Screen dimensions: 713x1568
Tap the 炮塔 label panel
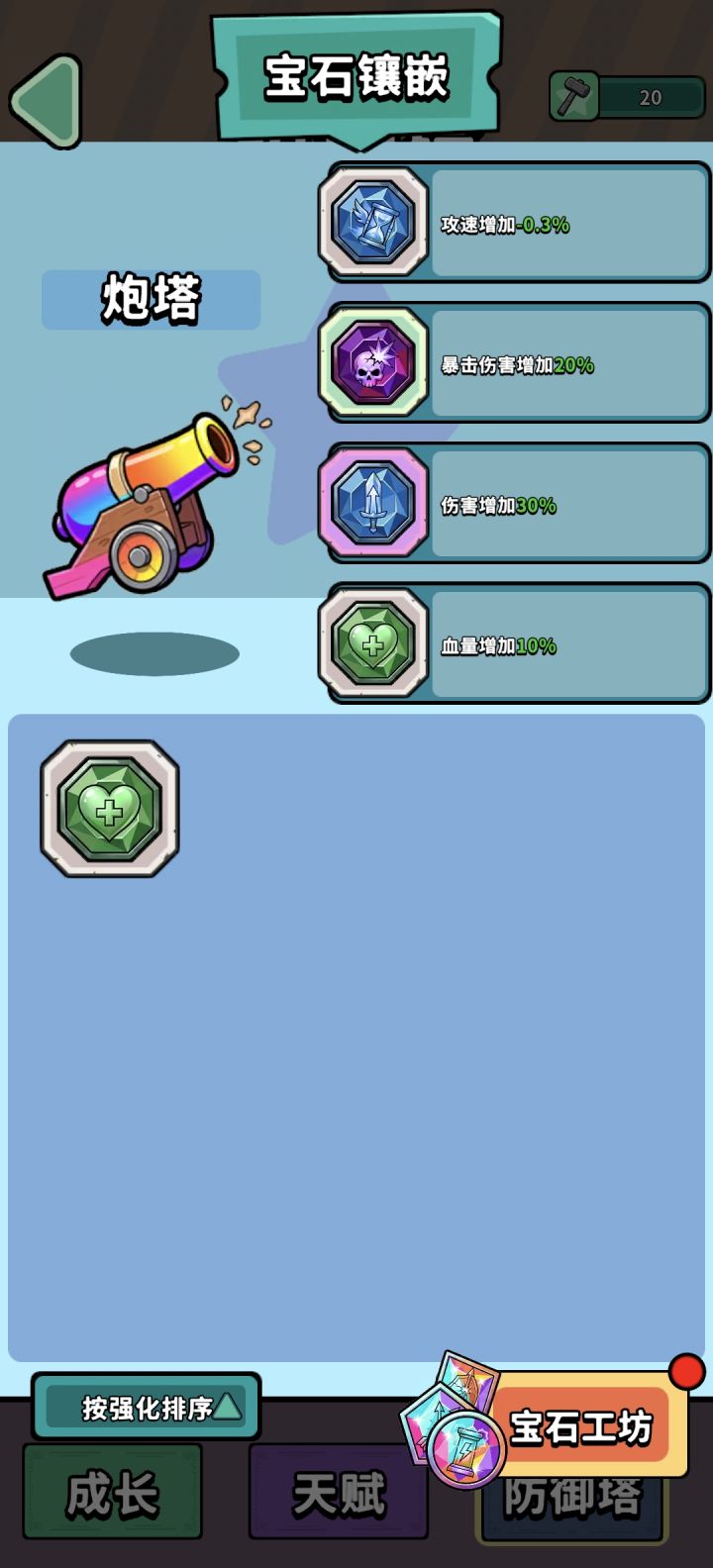click(x=149, y=300)
